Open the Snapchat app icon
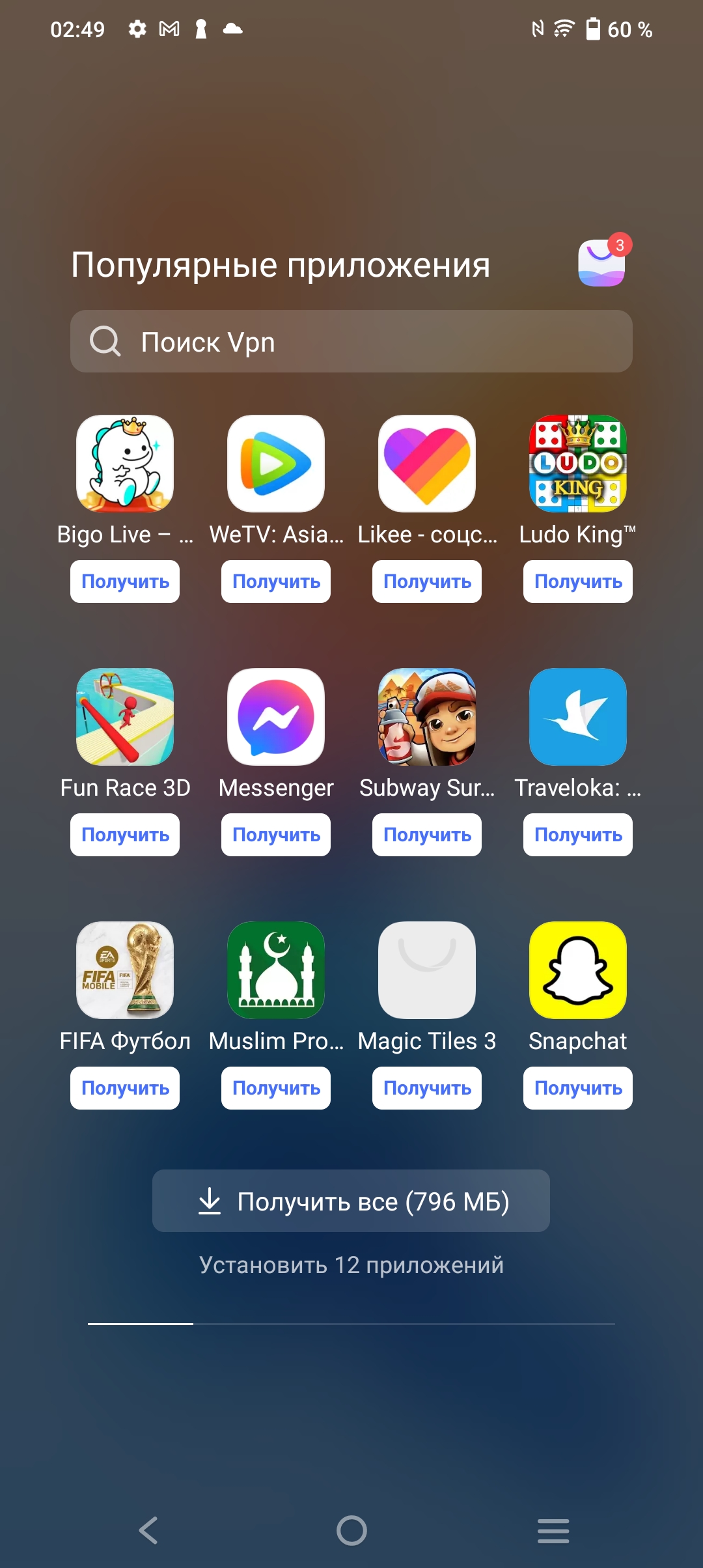The height and width of the screenshot is (1568, 703). click(578, 970)
